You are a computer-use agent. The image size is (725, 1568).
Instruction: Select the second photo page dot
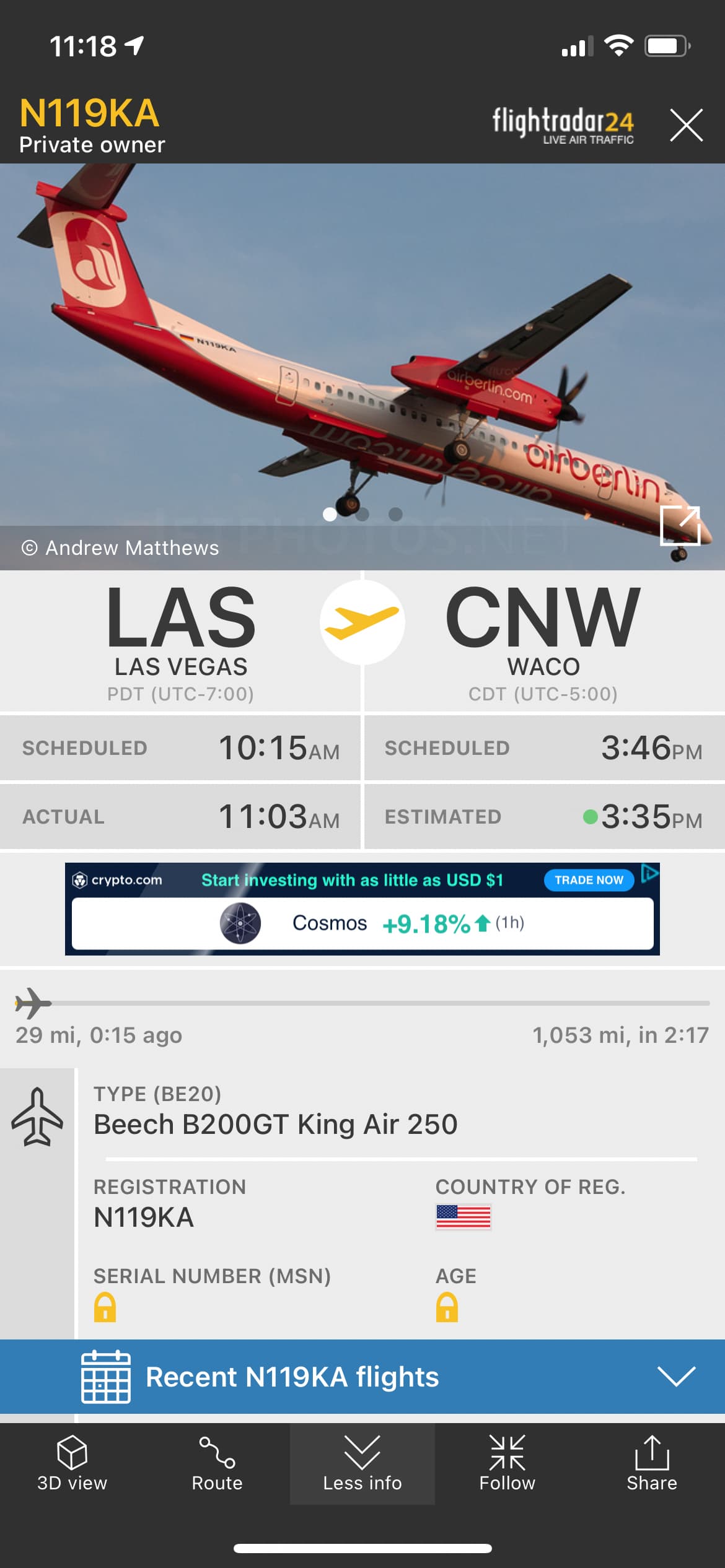[x=362, y=514]
